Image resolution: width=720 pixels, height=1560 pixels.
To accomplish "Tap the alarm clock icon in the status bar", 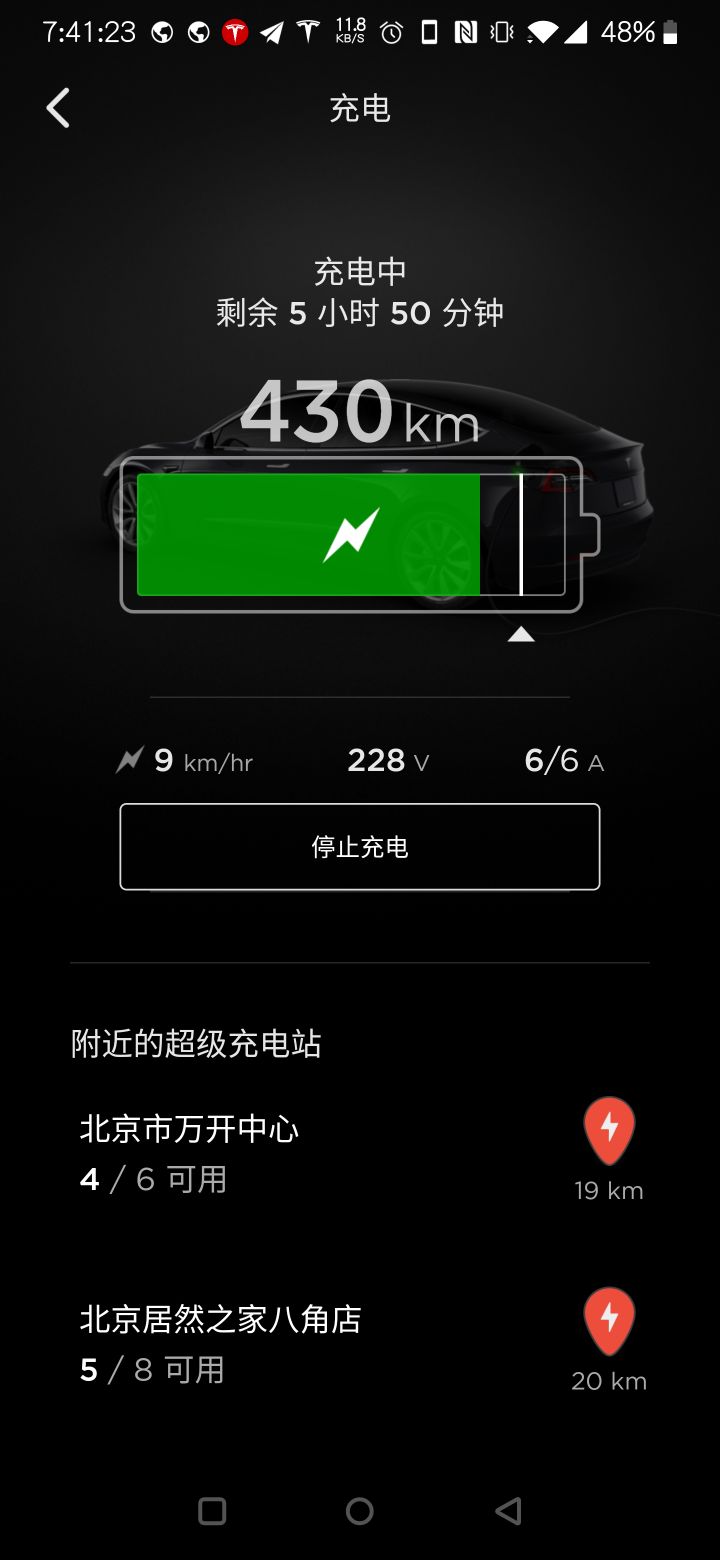I will point(390,30).
